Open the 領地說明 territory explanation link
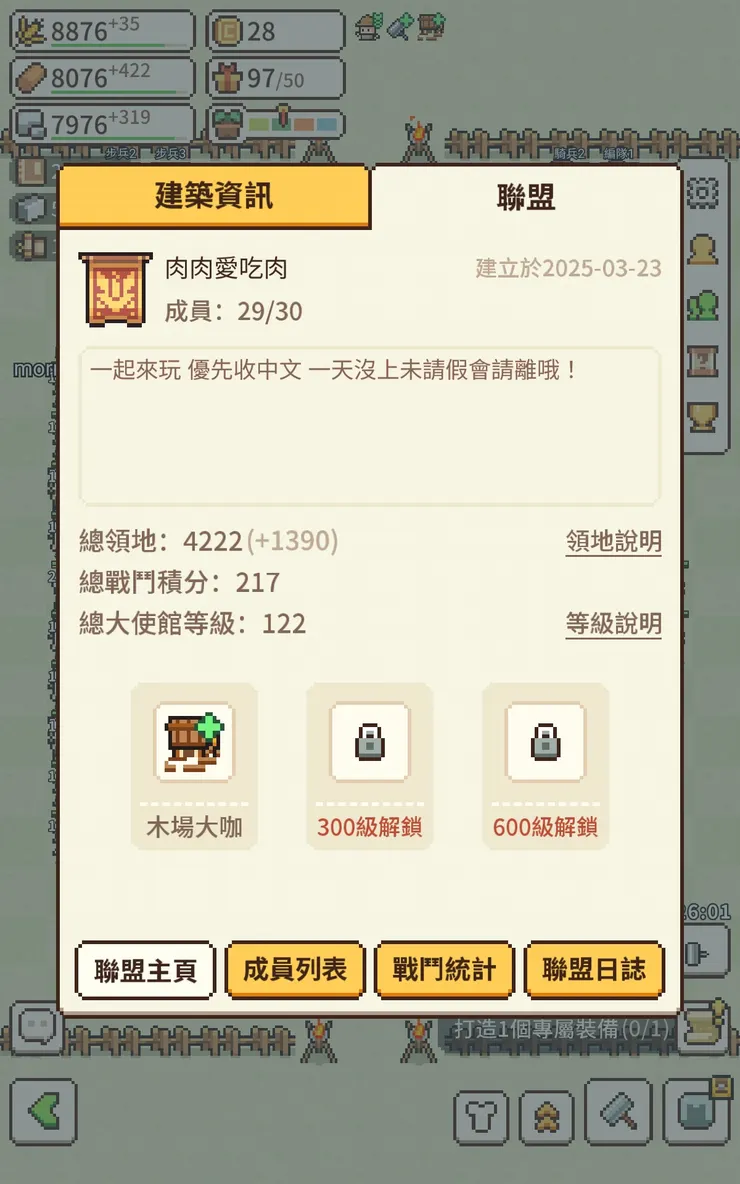This screenshot has height=1184, width=740. tap(613, 540)
